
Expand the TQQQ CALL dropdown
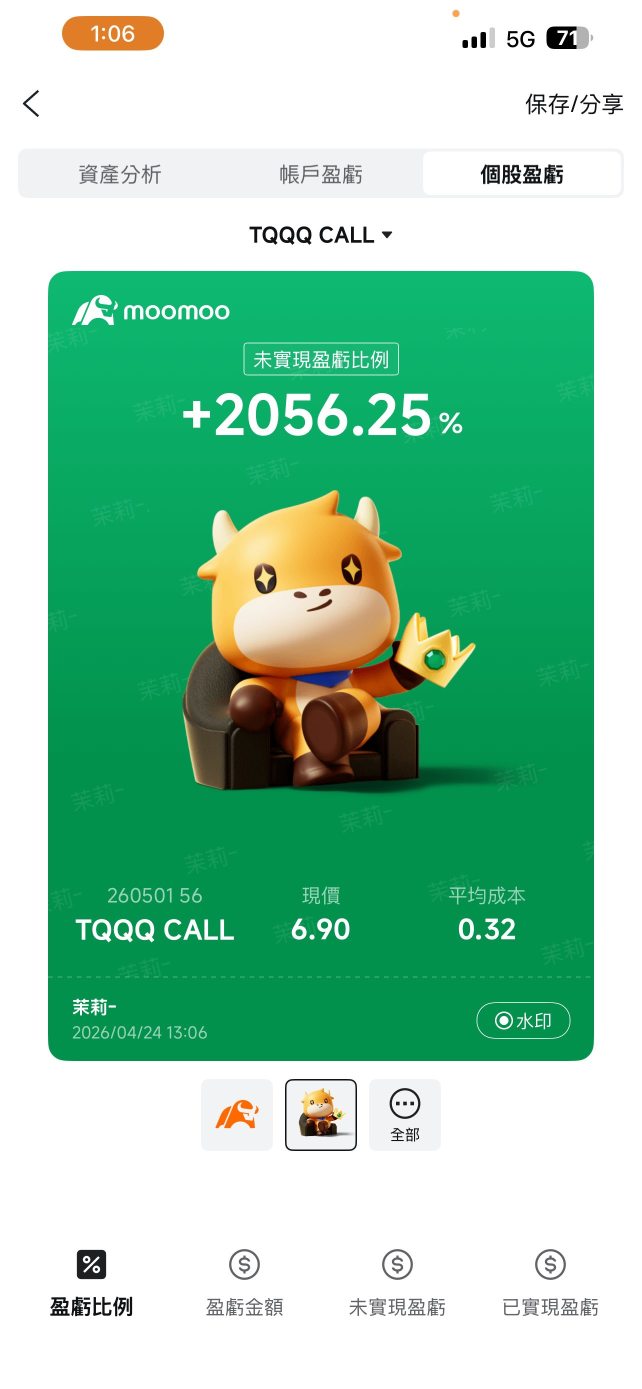(321, 235)
